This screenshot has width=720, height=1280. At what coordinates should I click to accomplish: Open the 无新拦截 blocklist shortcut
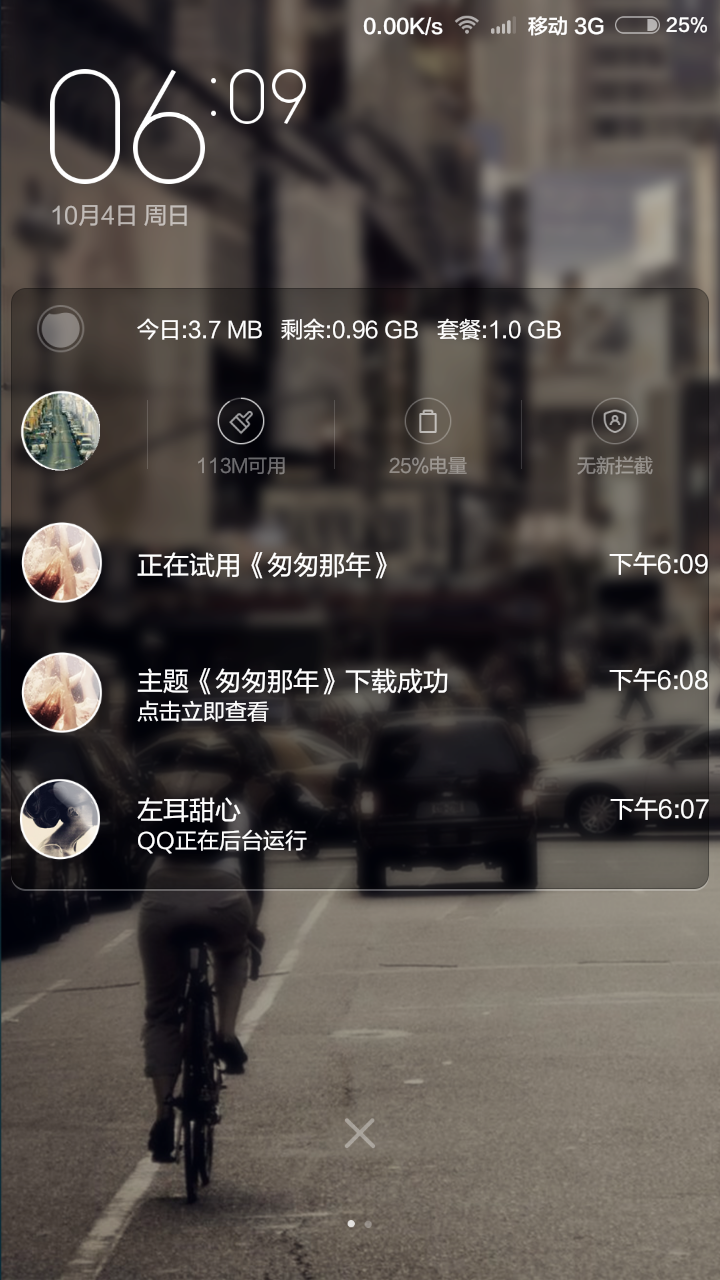tap(615, 422)
